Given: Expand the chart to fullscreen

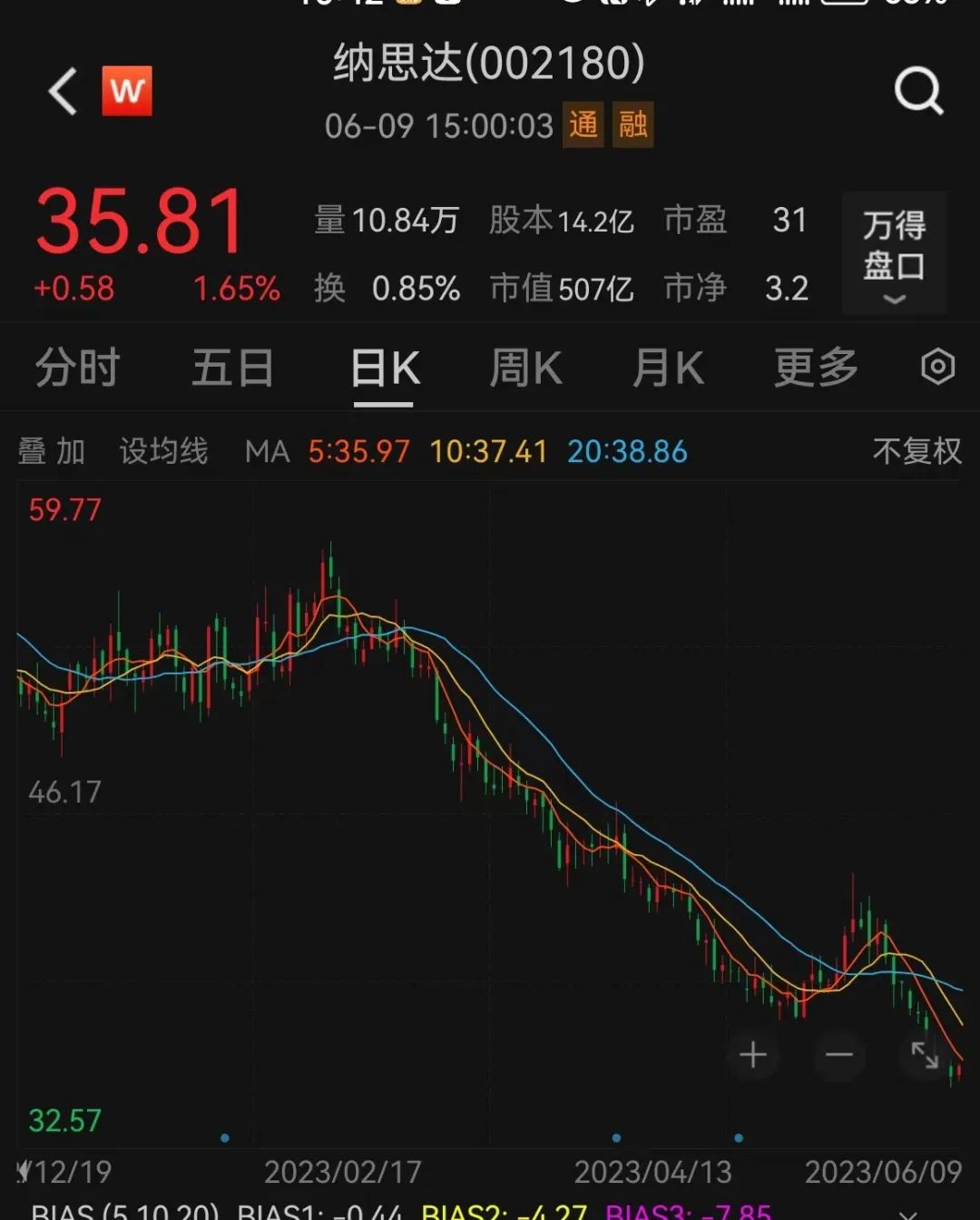Looking at the screenshot, I should click(924, 1055).
